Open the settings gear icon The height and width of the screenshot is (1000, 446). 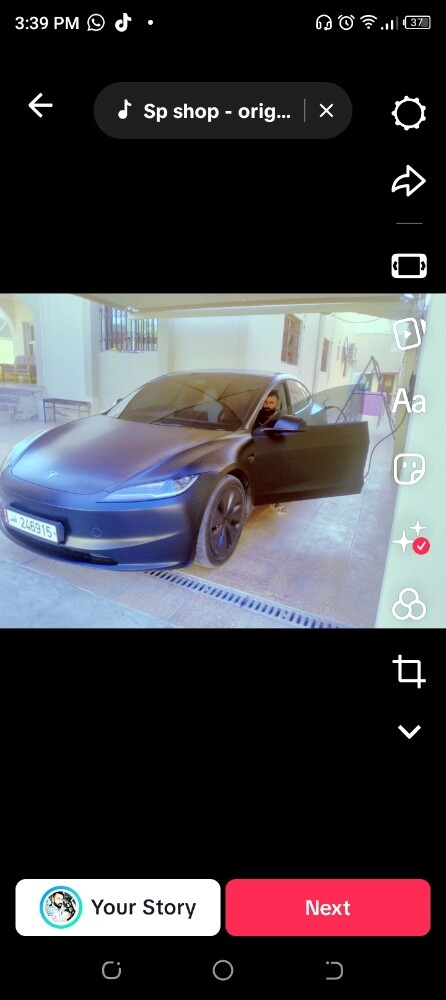408,114
